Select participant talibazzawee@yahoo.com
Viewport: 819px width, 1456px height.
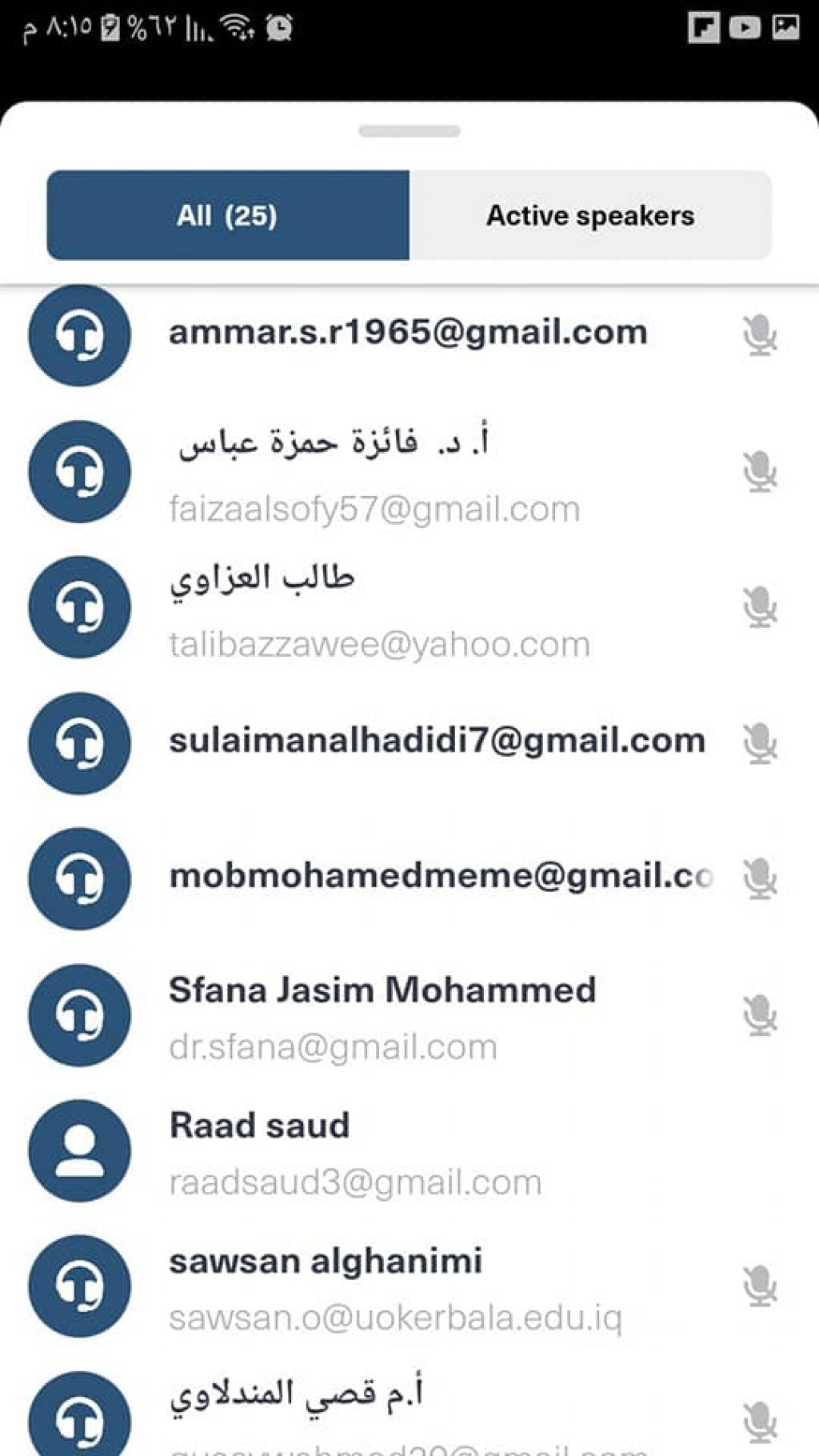(x=379, y=610)
